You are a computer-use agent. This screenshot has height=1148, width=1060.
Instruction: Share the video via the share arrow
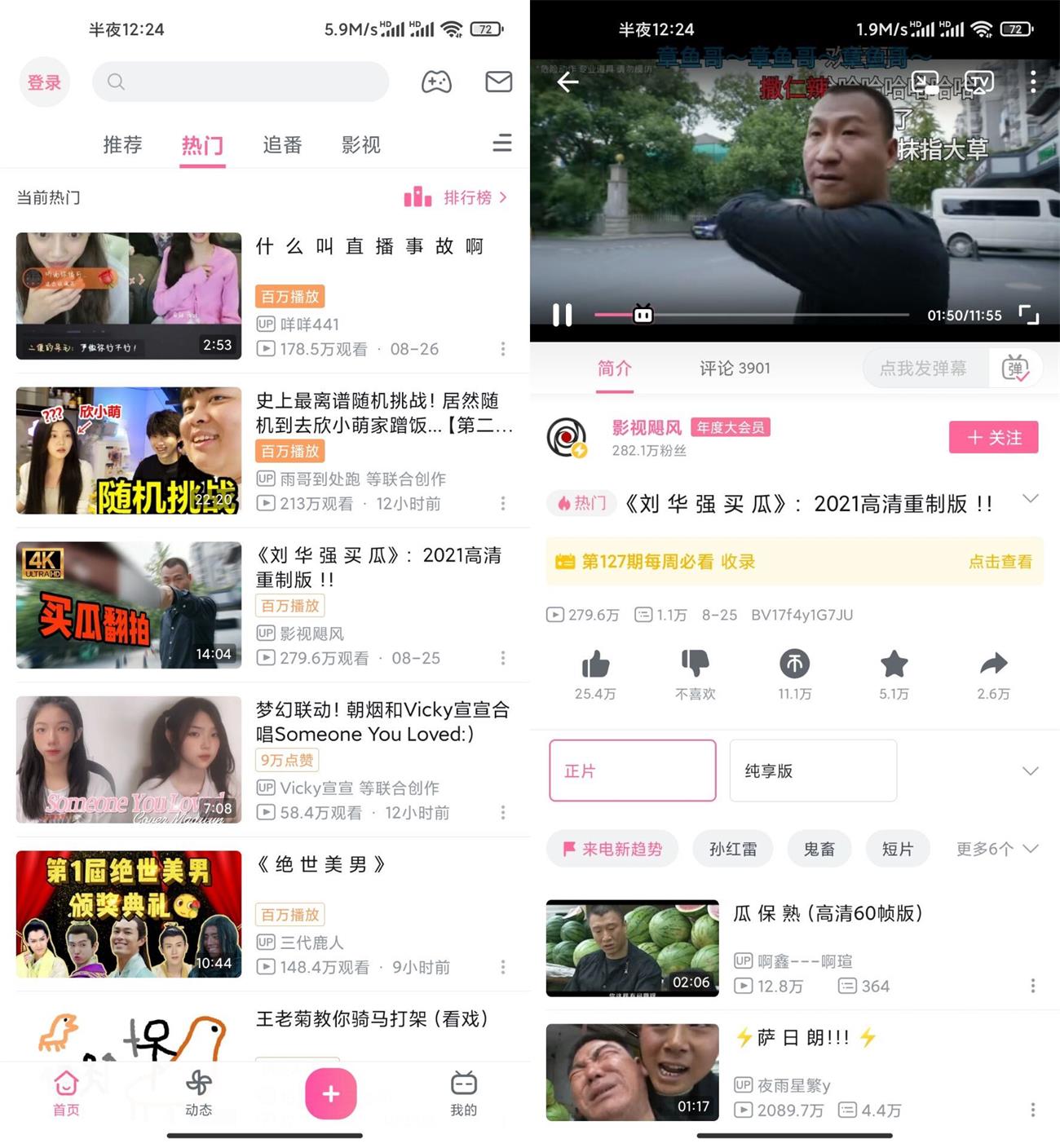pos(993,666)
